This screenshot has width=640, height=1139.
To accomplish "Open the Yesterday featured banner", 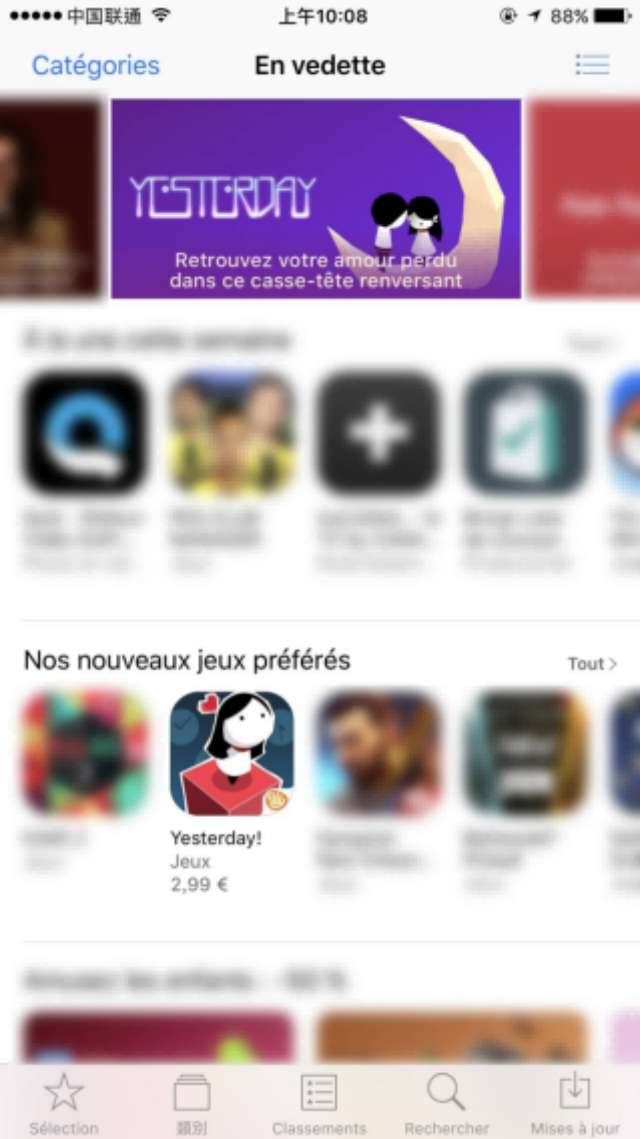I will (x=316, y=198).
